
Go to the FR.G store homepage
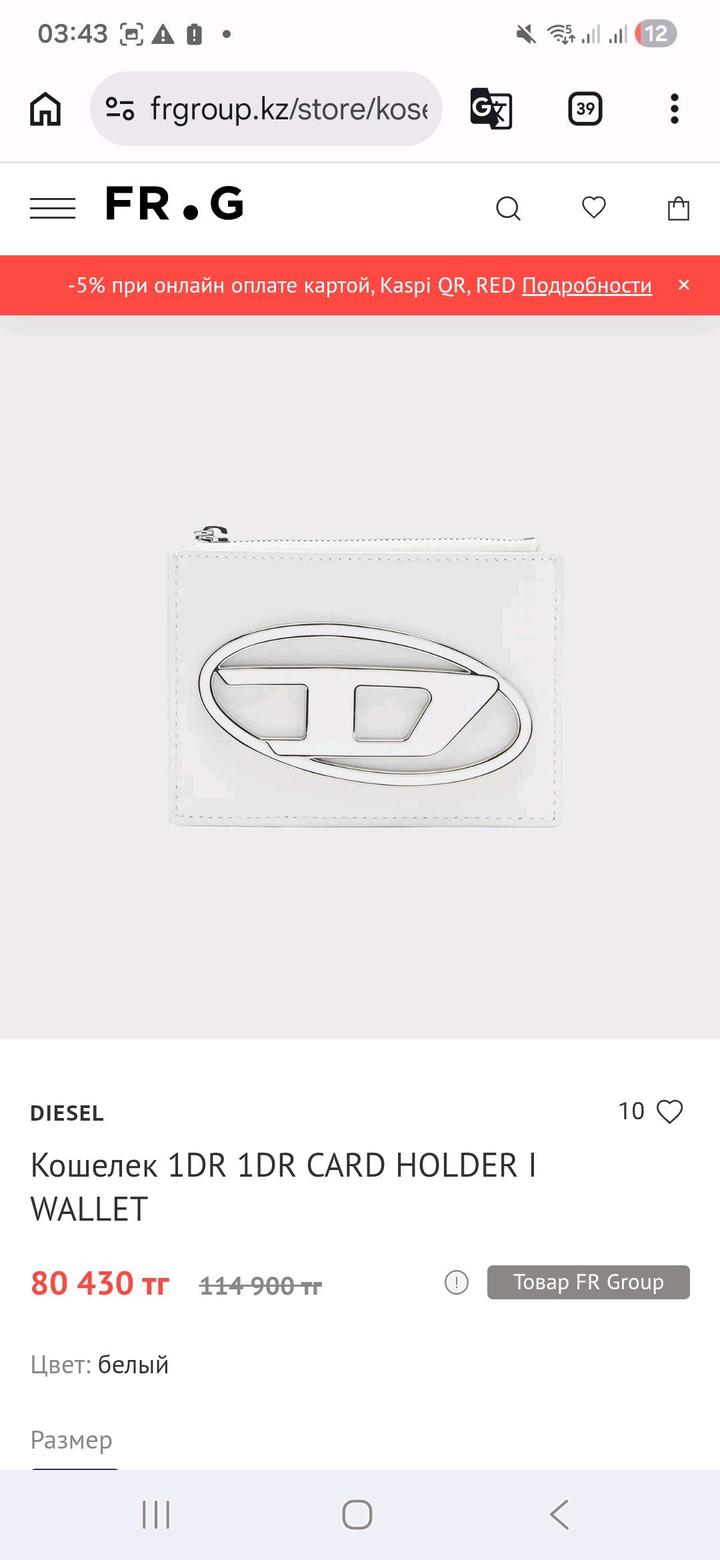point(175,205)
